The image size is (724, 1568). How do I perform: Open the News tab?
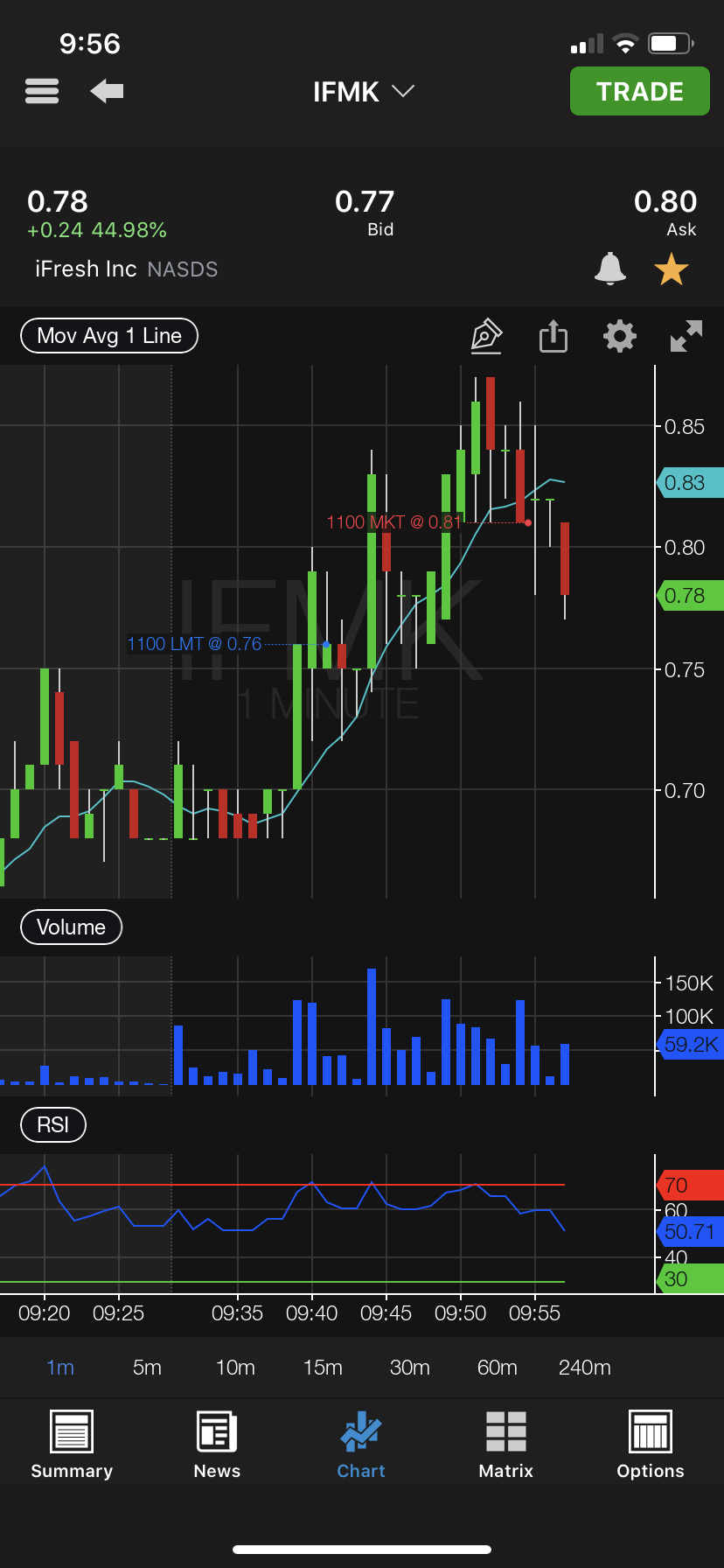tap(217, 1445)
